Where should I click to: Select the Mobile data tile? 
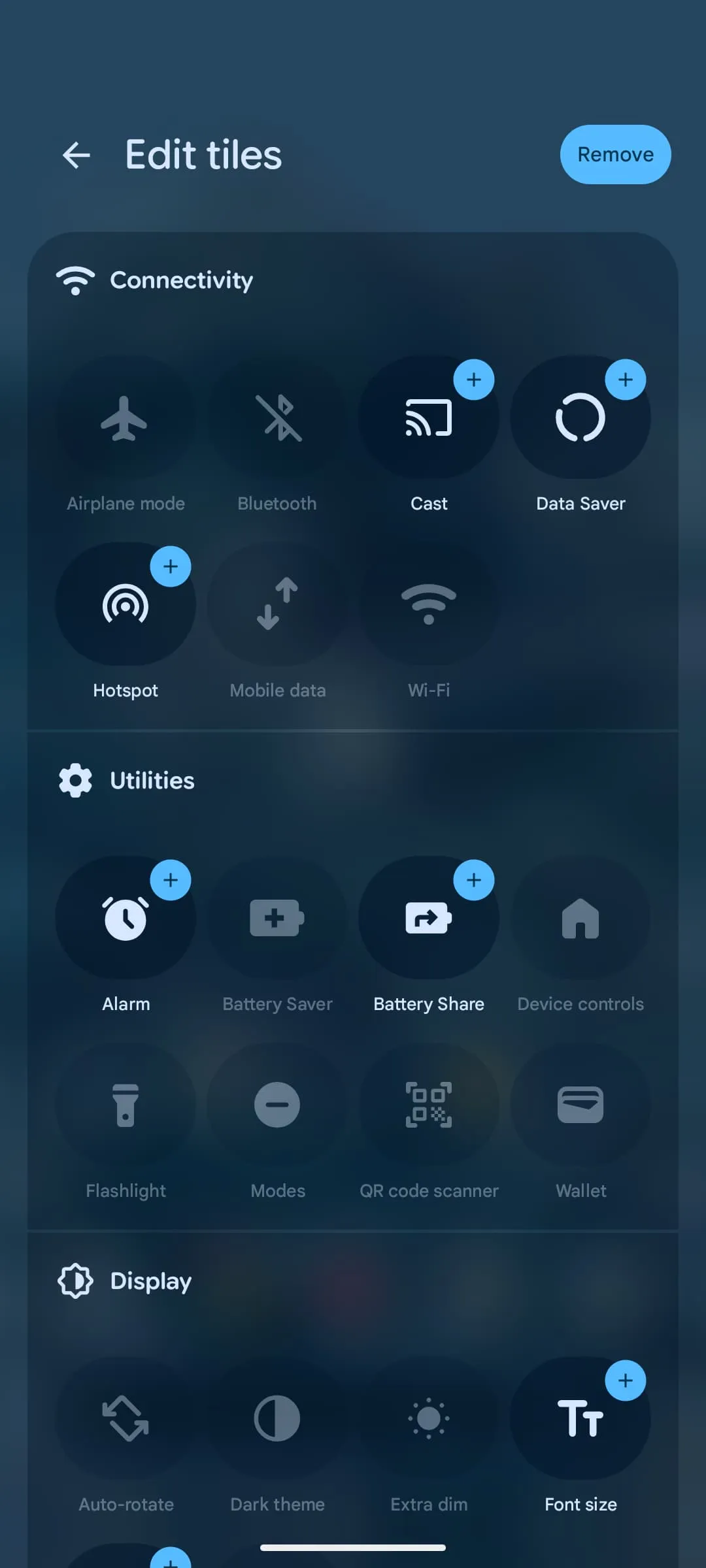click(277, 604)
